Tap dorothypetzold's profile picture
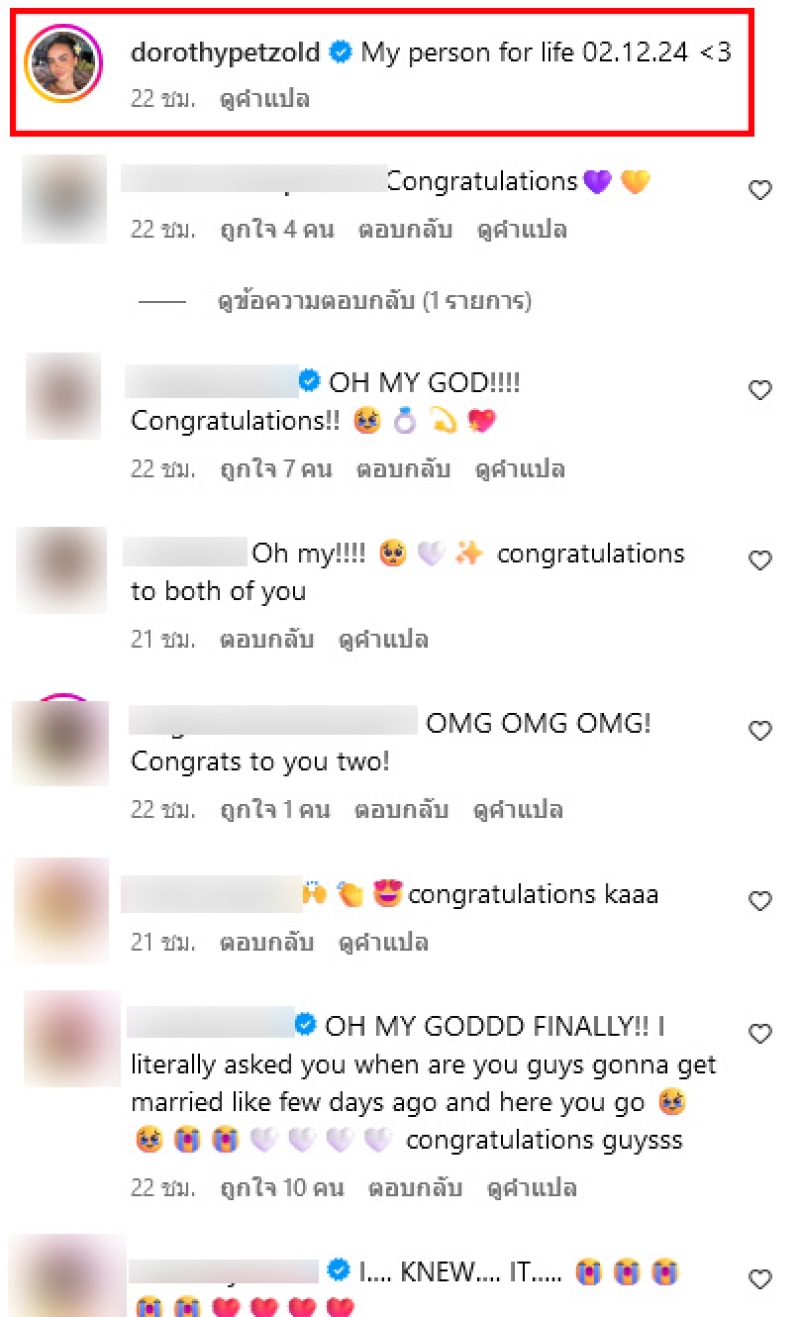Screen dimensions: 800x1317 [x=64, y=64]
